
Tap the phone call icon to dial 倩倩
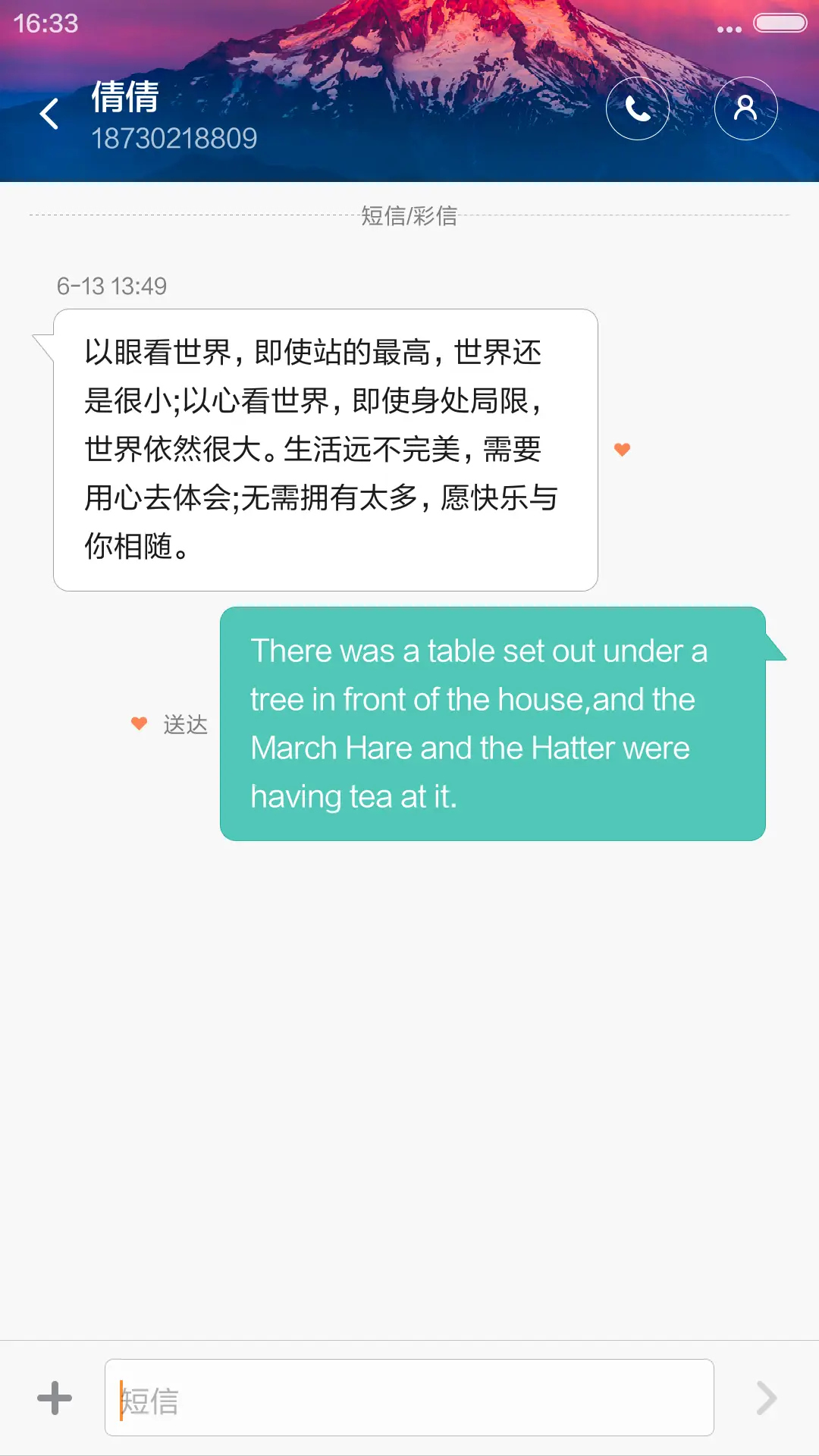(x=638, y=108)
